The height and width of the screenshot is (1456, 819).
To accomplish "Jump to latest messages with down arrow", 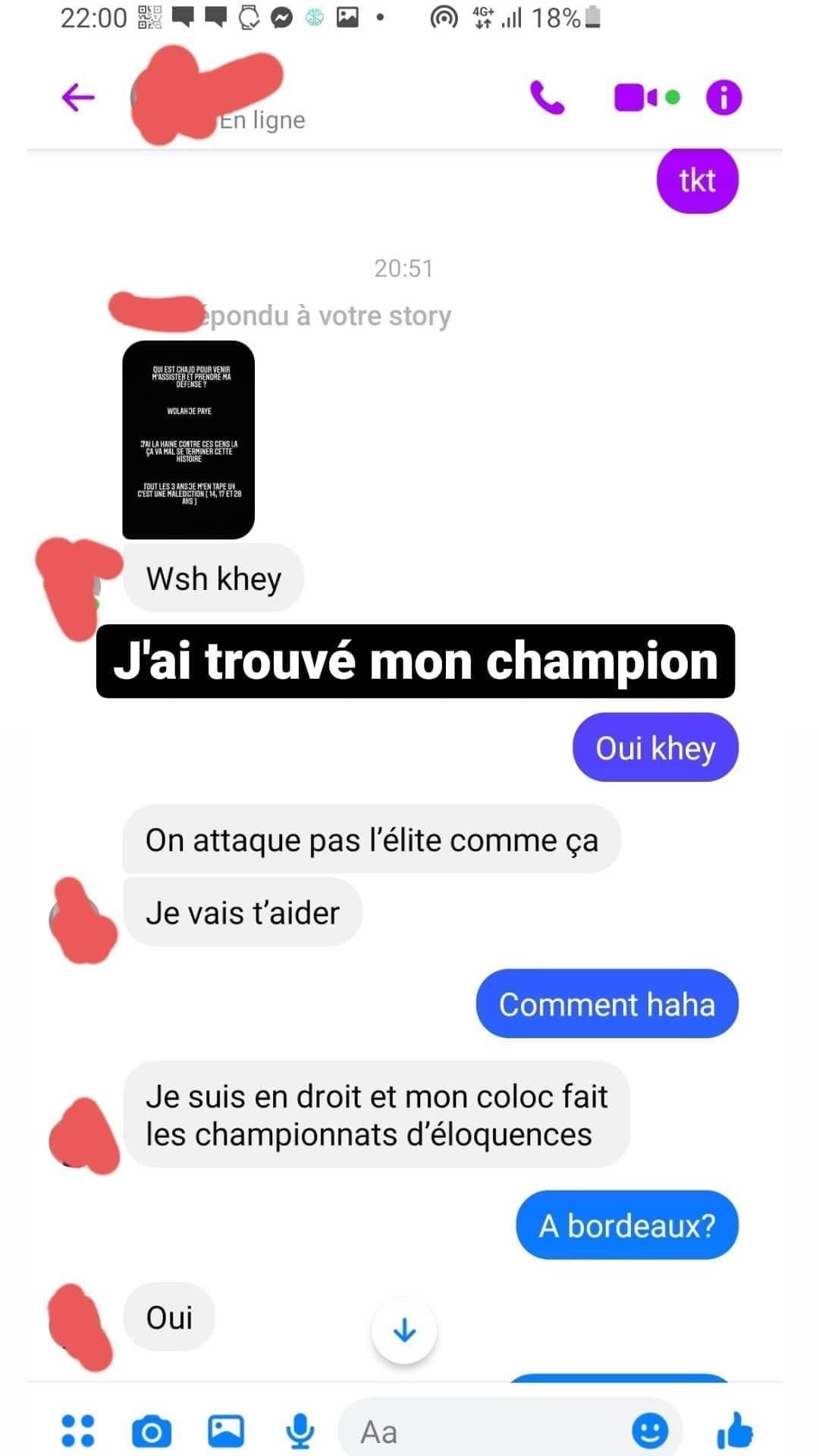I will pyautogui.click(x=404, y=1330).
